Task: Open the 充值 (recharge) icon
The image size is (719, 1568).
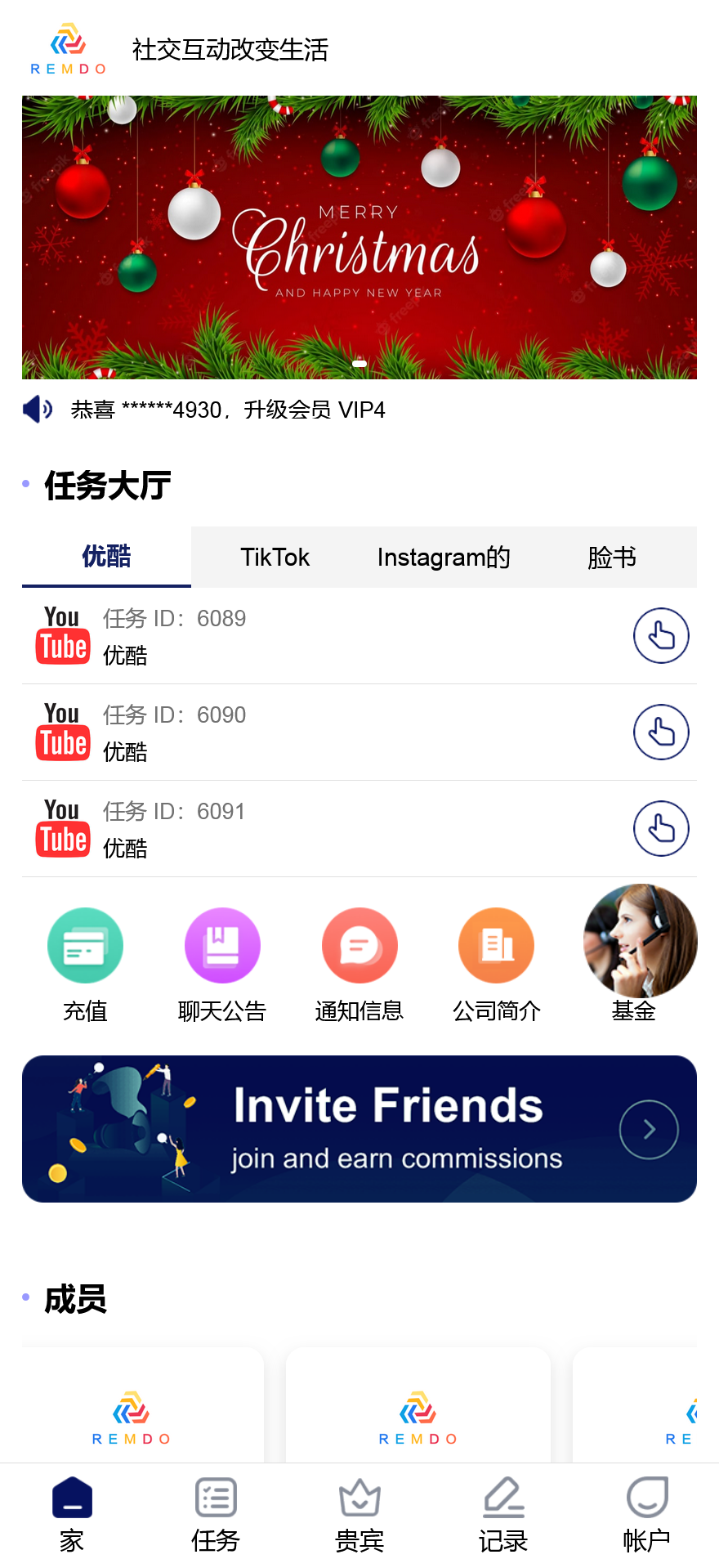Action: point(85,944)
